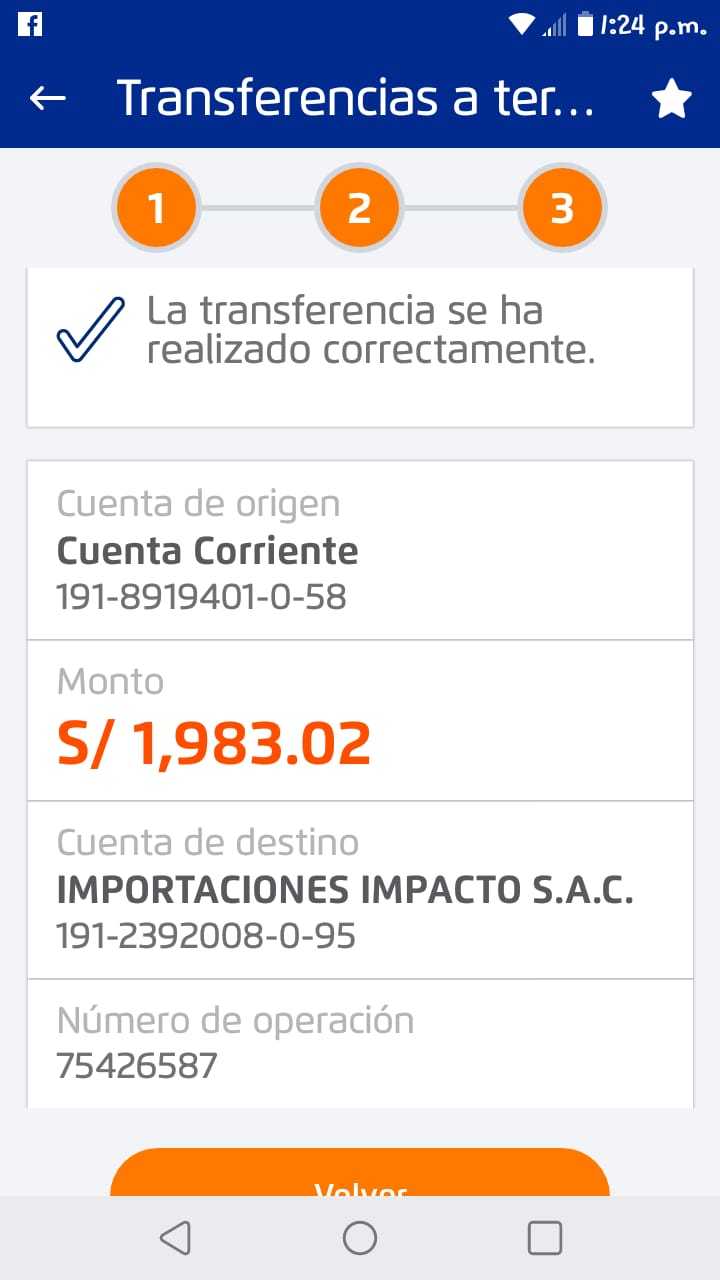720x1280 pixels.
Task: Mark this transfer as favorite with star
Action: [671, 99]
